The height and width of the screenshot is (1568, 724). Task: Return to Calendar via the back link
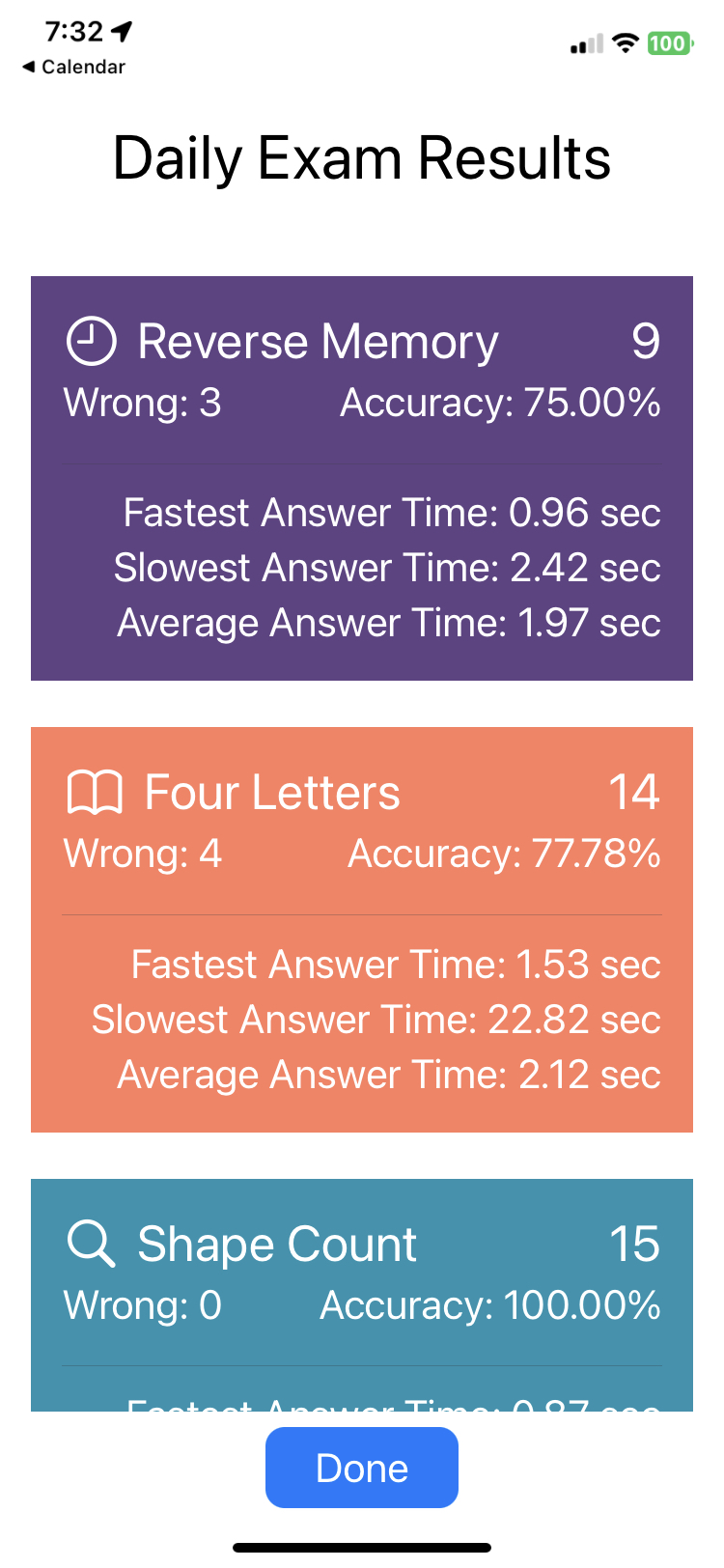(73, 67)
